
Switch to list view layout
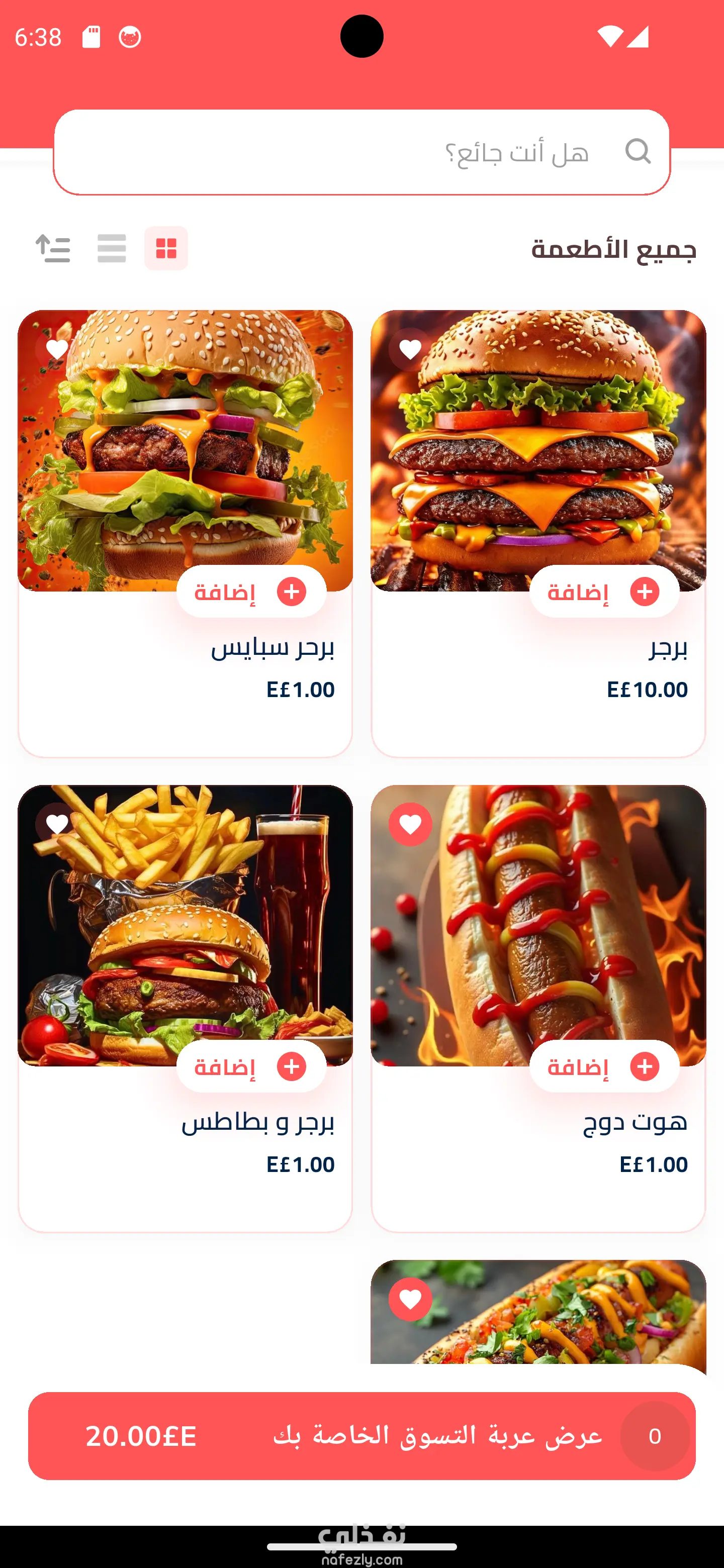pos(112,248)
